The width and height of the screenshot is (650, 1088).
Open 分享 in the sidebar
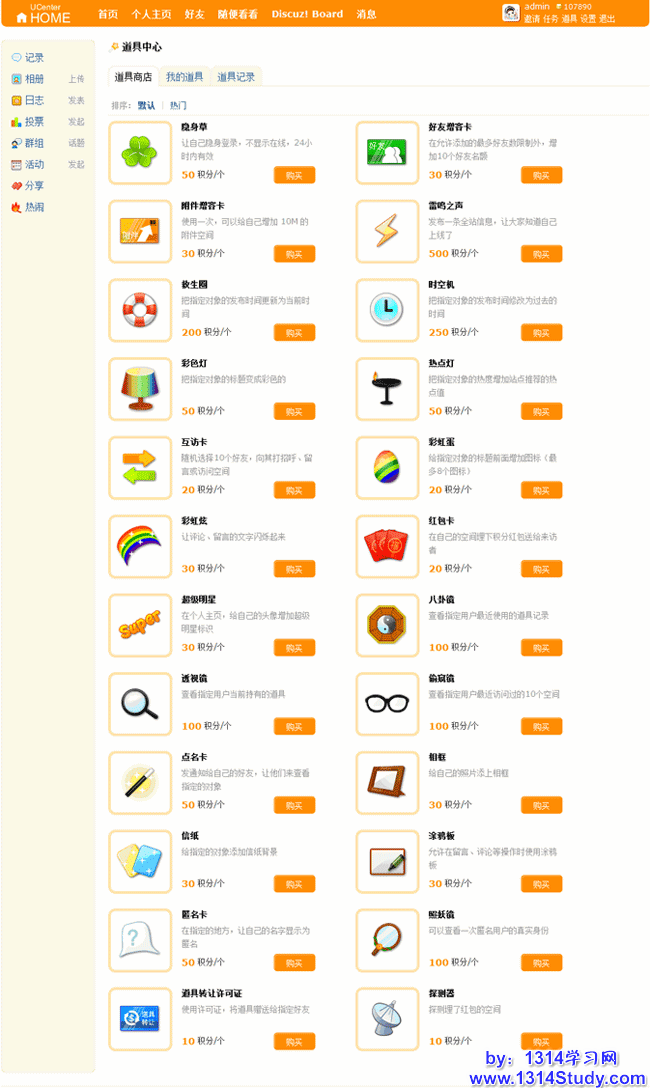click(x=34, y=186)
